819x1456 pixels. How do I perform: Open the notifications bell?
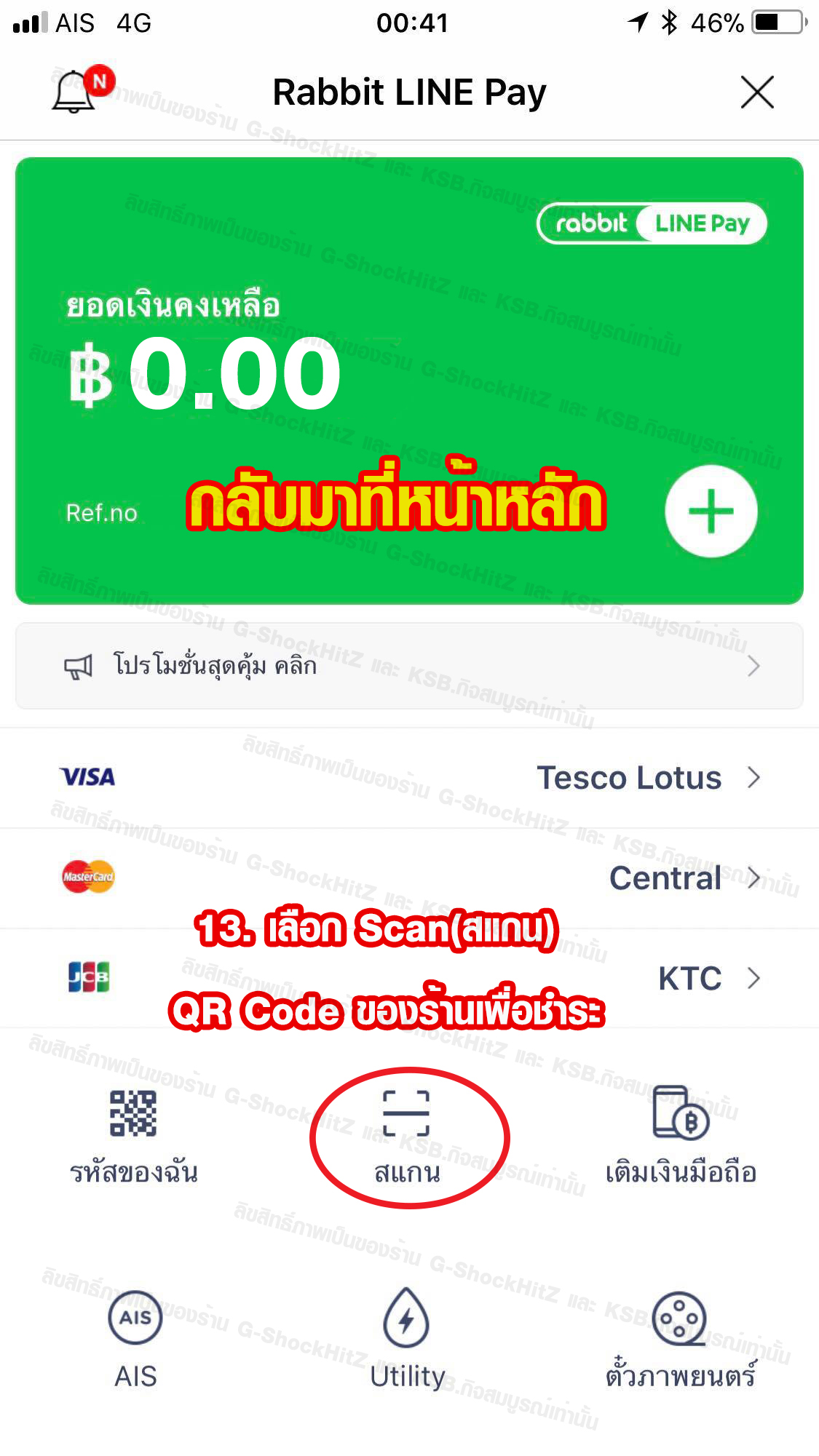click(75, 92)
